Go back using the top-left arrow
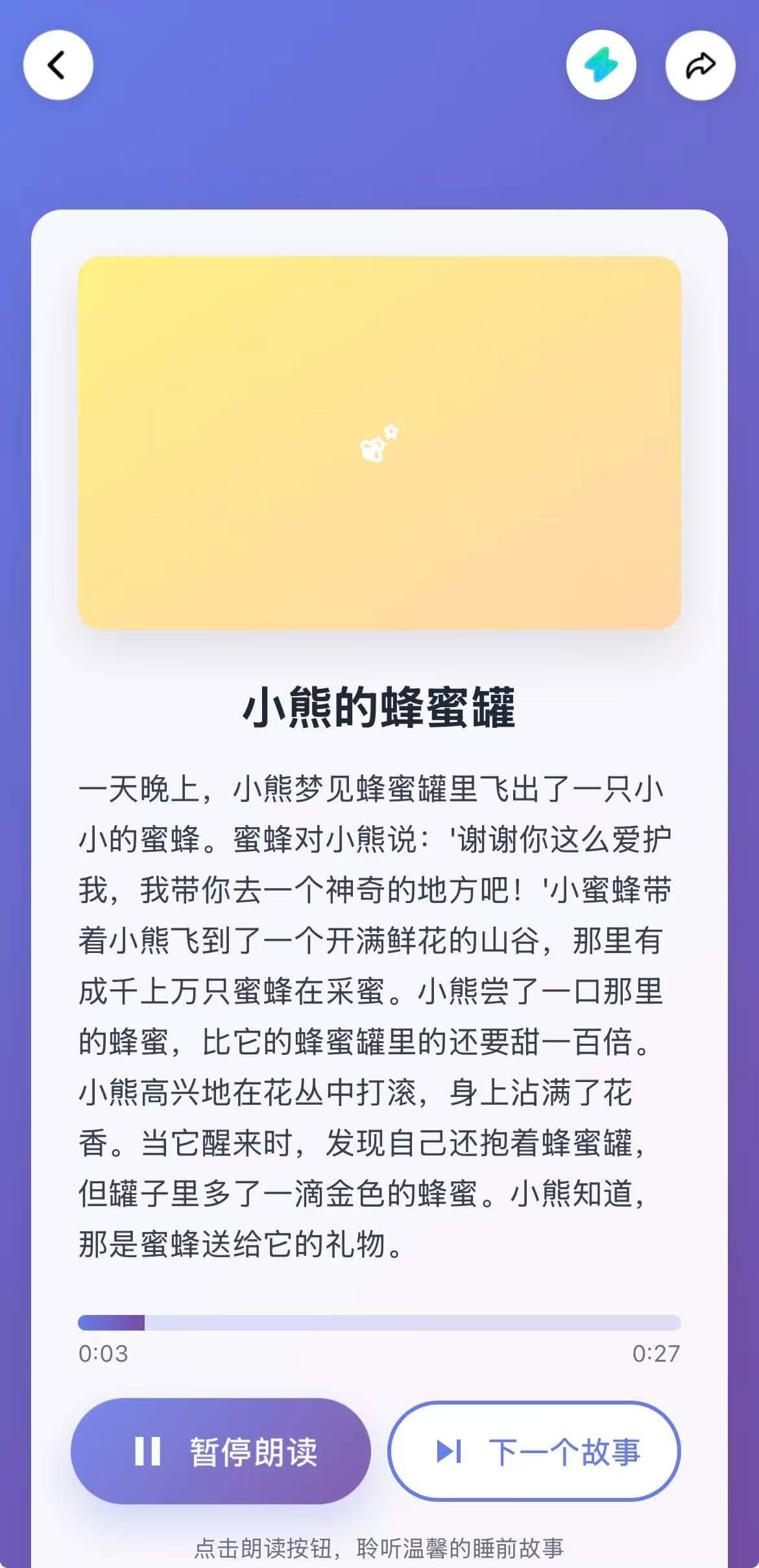Viewport: 759px width, 1568px height. pos(58,65)
